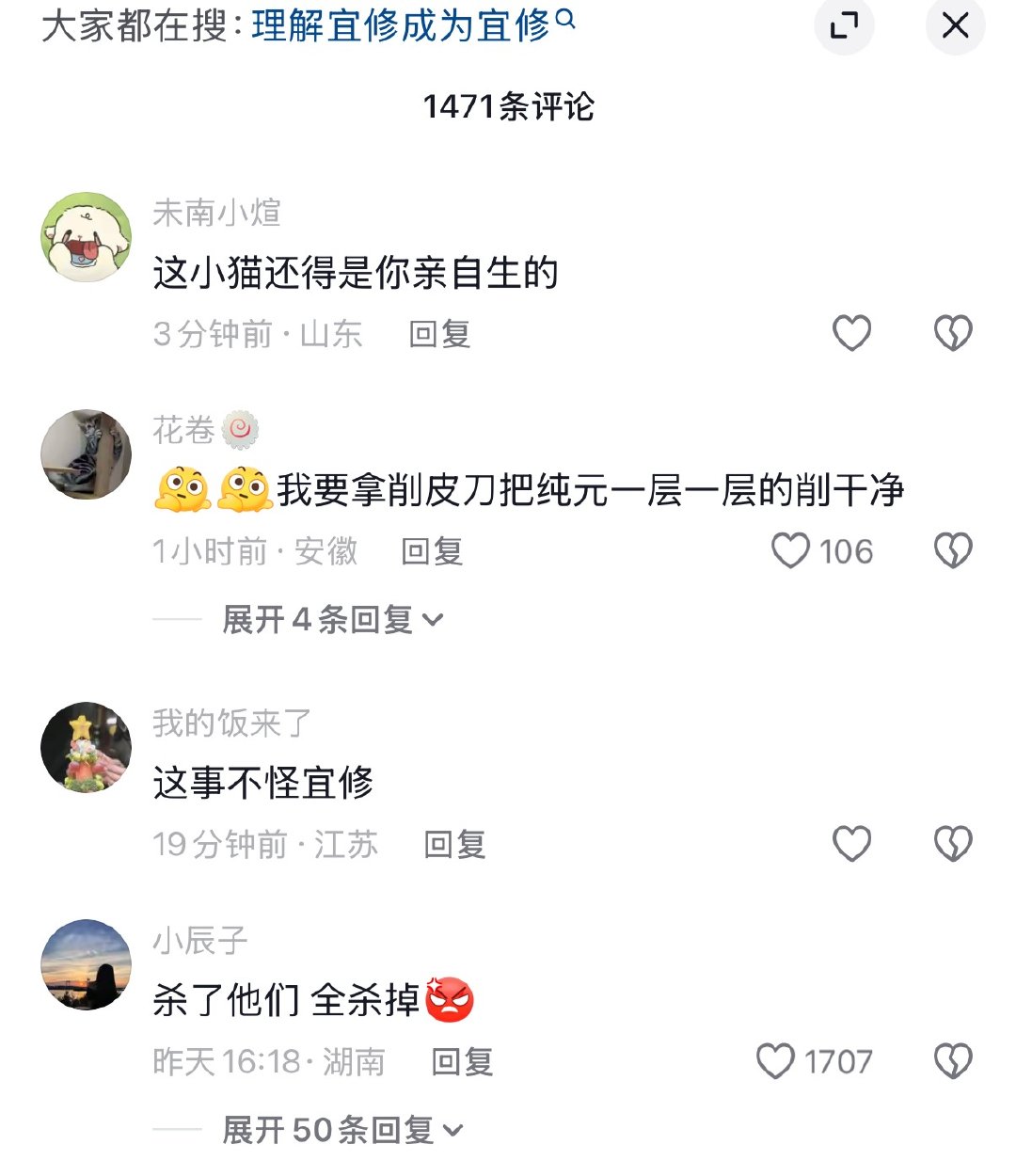1016x1176 pixels.
Task: Tap the 1471条评论 header
Action: (508, 107)
